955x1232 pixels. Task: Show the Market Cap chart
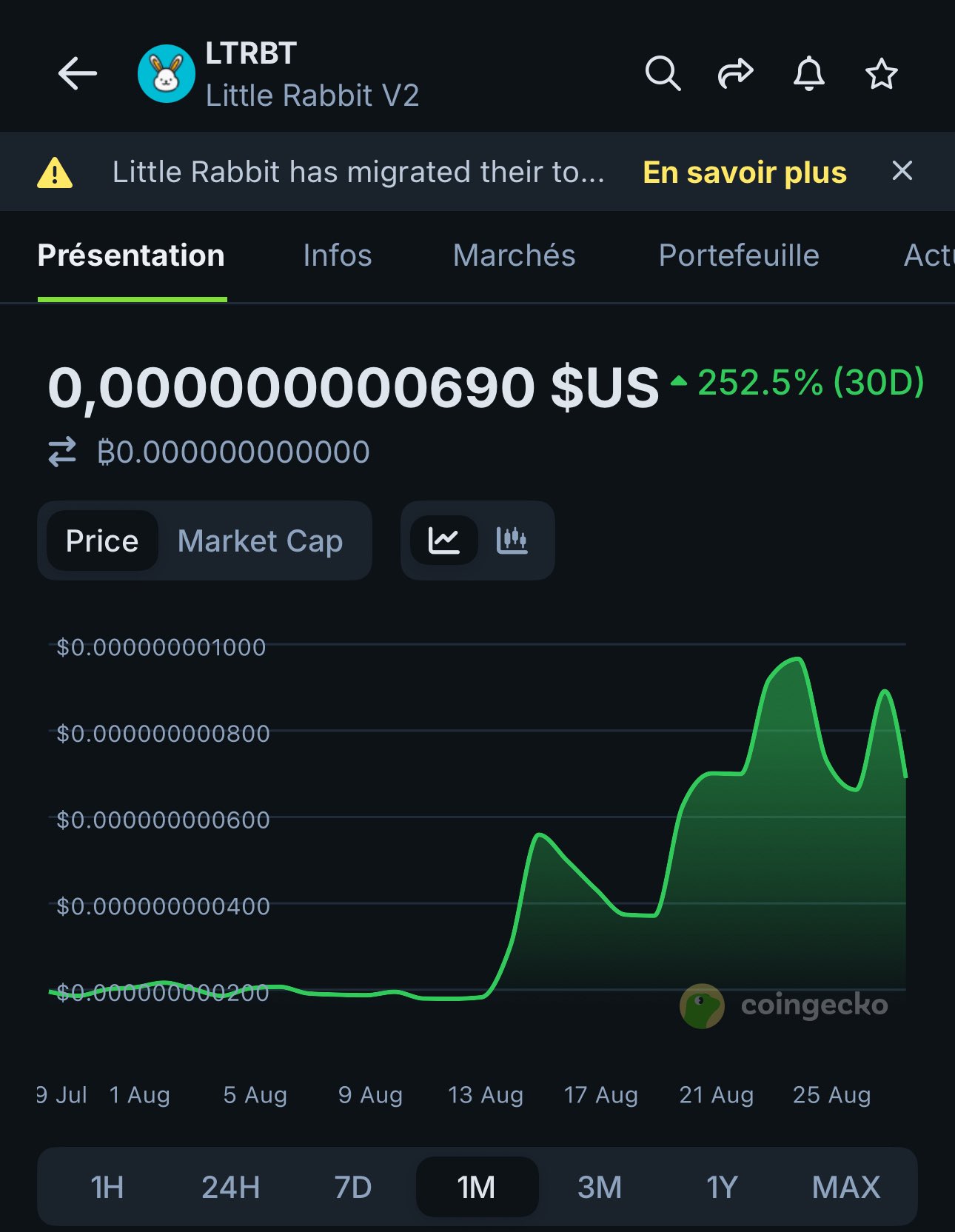pos(260,541)
